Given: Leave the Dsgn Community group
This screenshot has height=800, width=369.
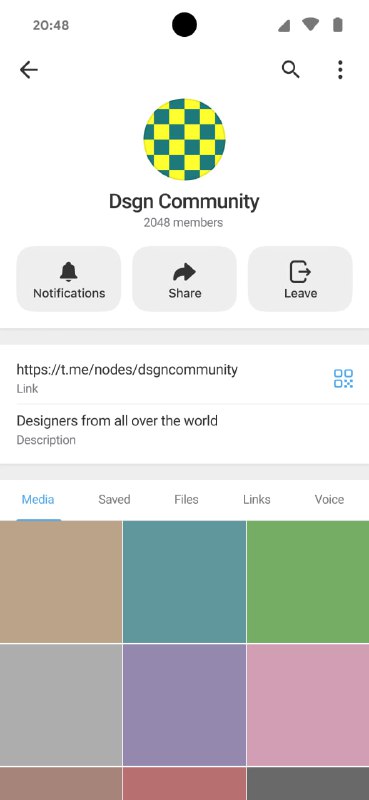Looking at the screenshot, I should (x=300, y=279).
